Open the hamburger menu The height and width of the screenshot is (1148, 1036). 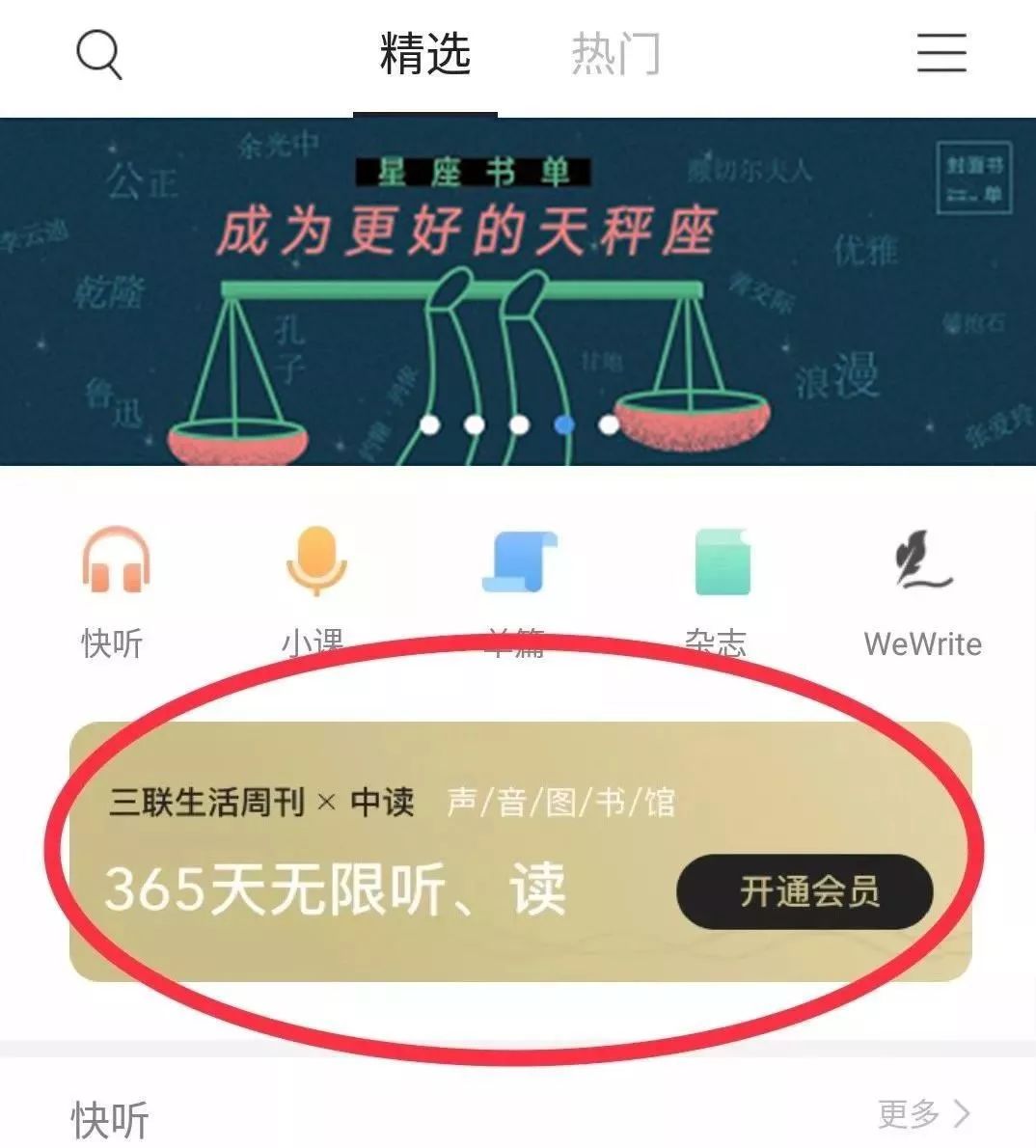[x=941, y=53]
